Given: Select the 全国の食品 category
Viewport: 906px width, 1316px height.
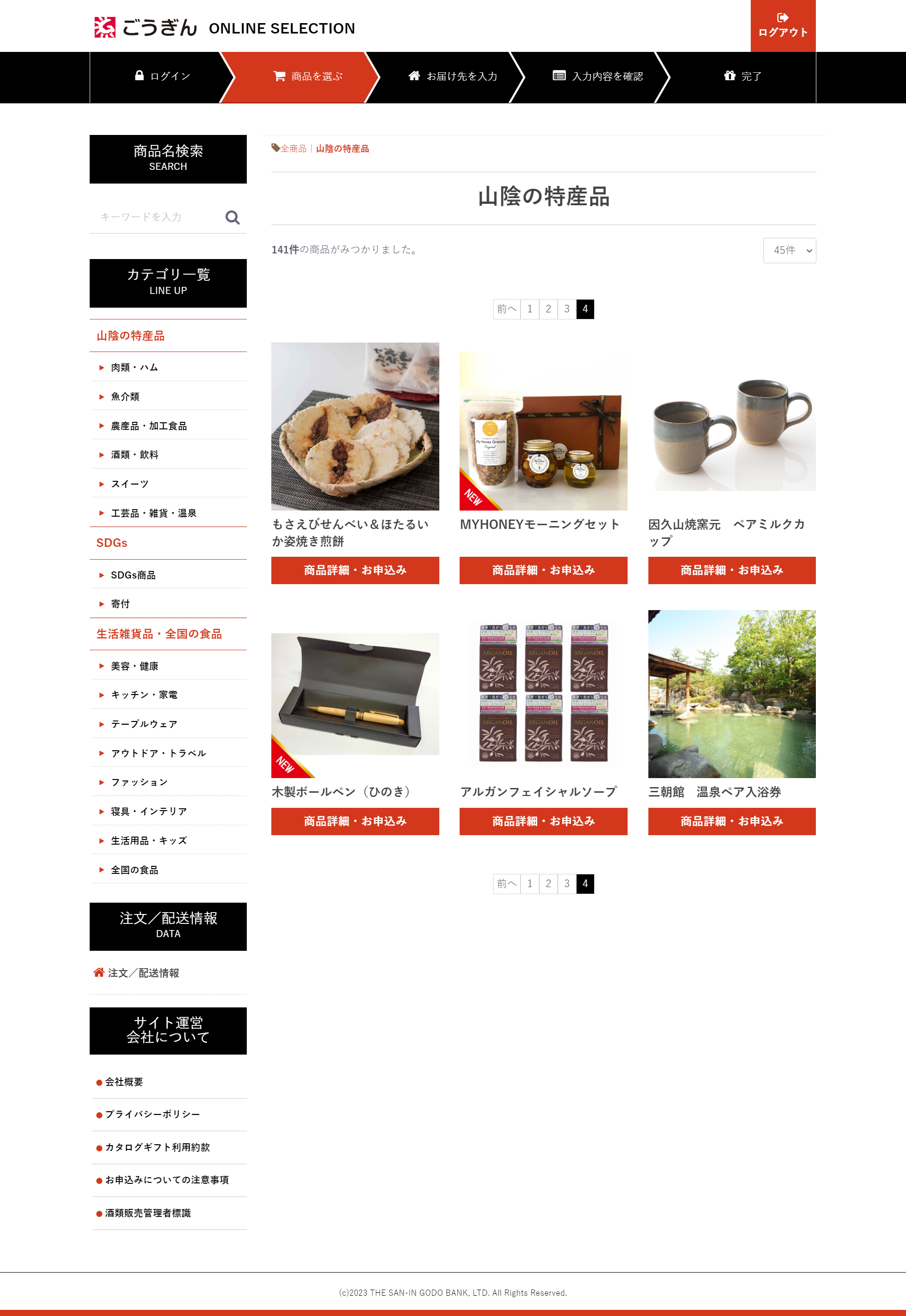Looking at the screenshot, I should coord(134,869).
